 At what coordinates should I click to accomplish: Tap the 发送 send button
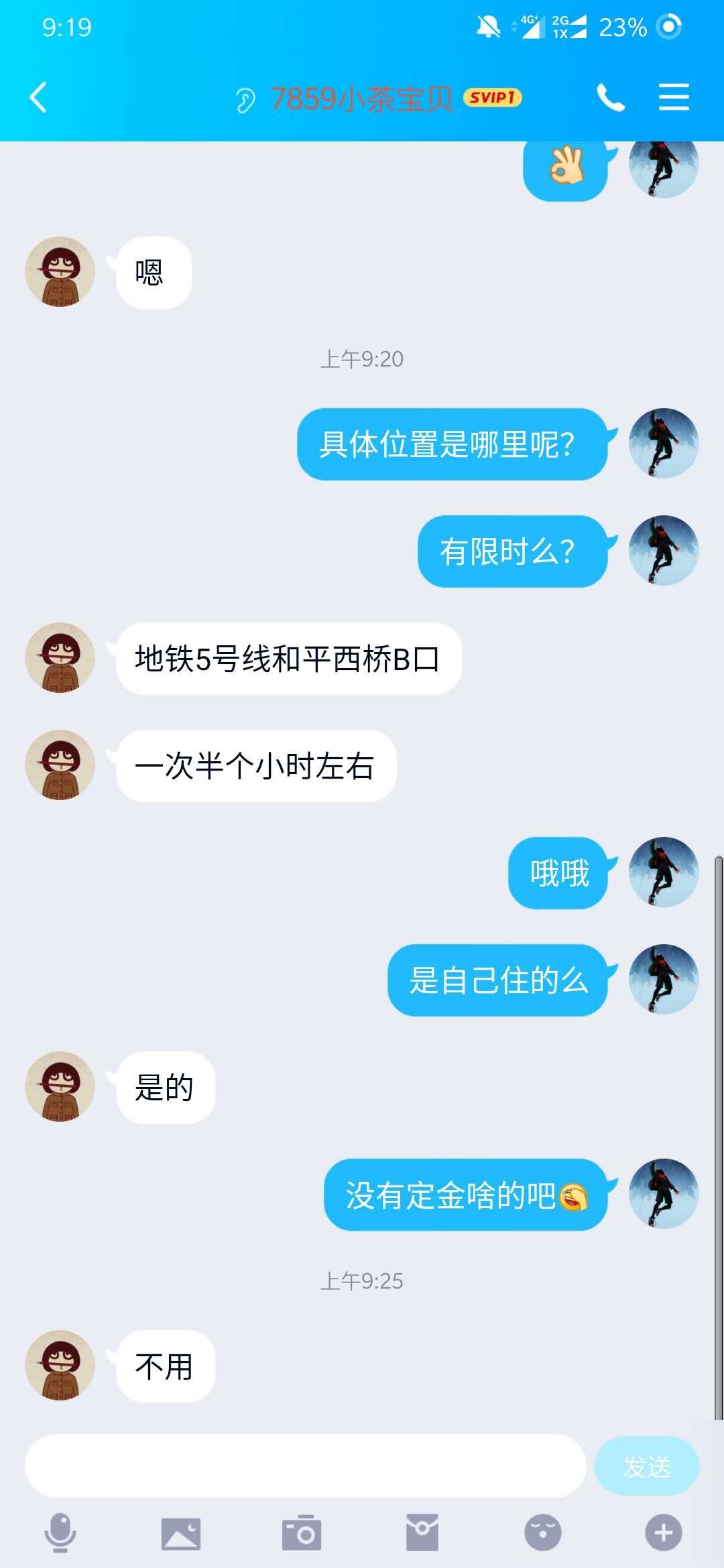[x=646, y=1465]
